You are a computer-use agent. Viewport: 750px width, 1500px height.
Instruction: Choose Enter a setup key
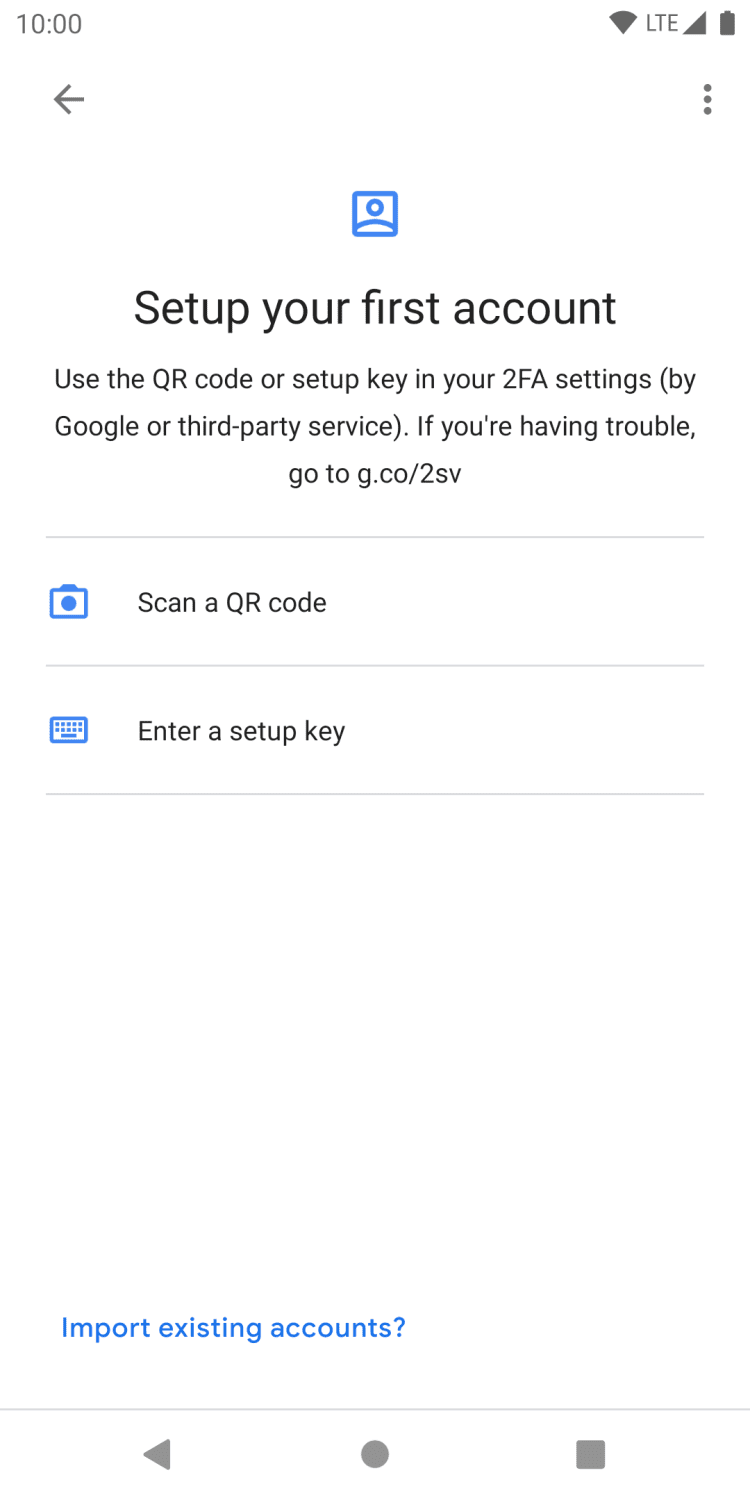click(241, 731)
